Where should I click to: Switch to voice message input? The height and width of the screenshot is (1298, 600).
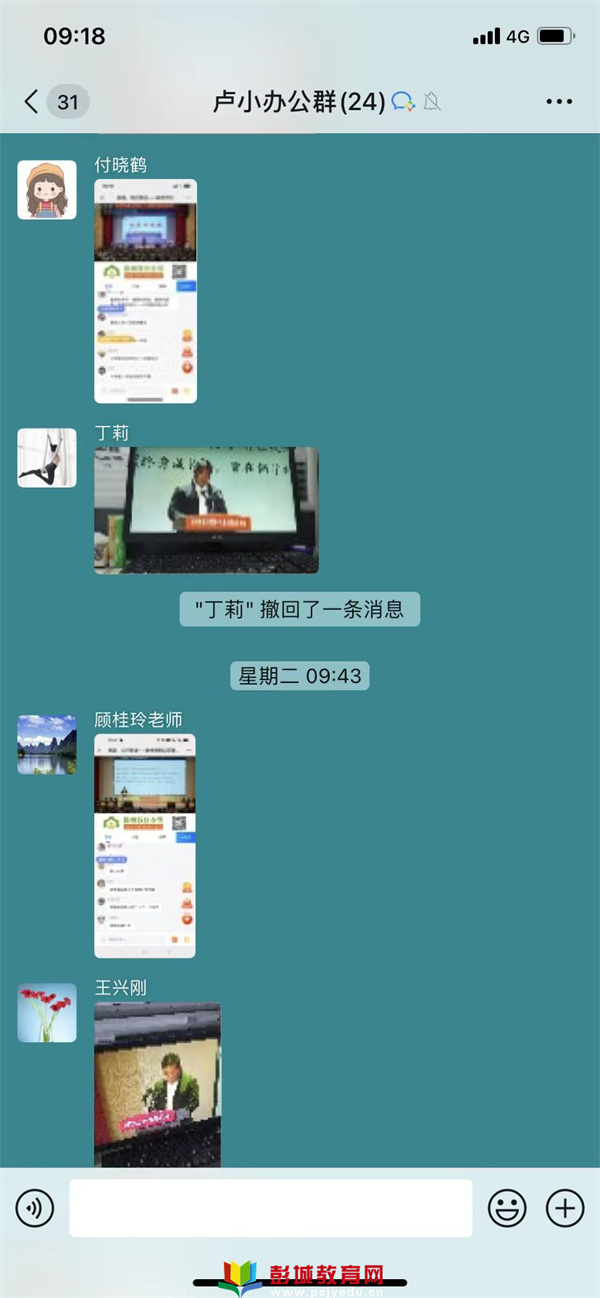point(35,1209)
